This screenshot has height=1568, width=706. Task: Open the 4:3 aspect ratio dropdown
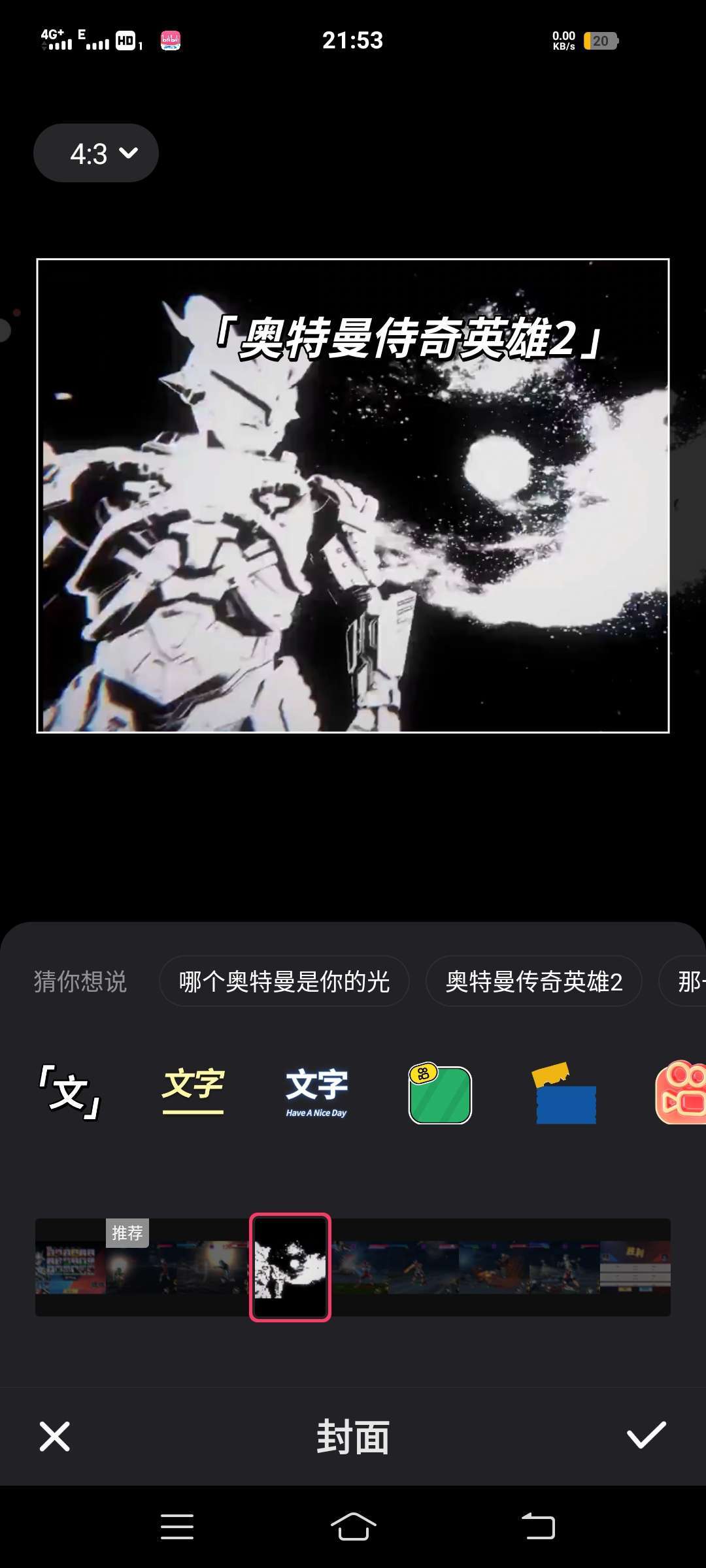(x=96, y=154)
